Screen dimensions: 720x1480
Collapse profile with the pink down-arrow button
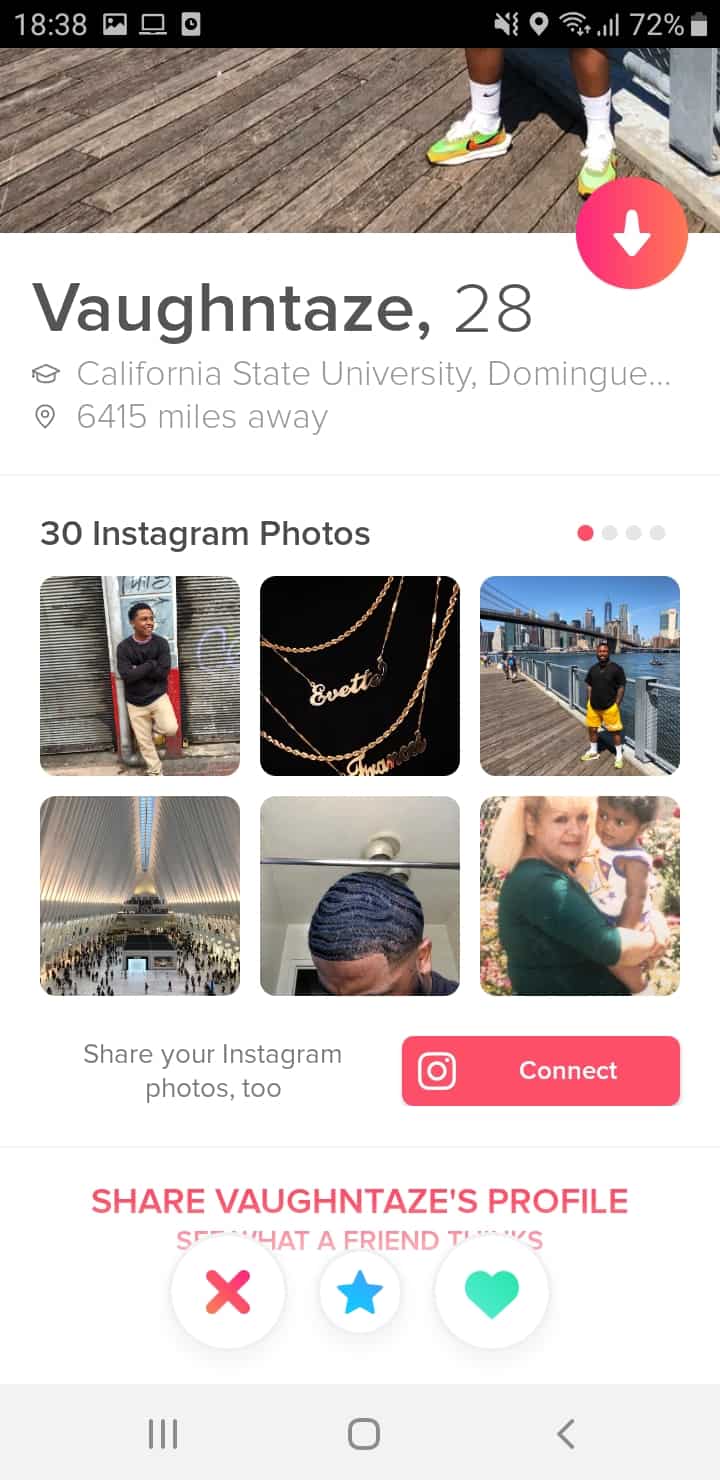pyautogui.click(x=631, y=233)
